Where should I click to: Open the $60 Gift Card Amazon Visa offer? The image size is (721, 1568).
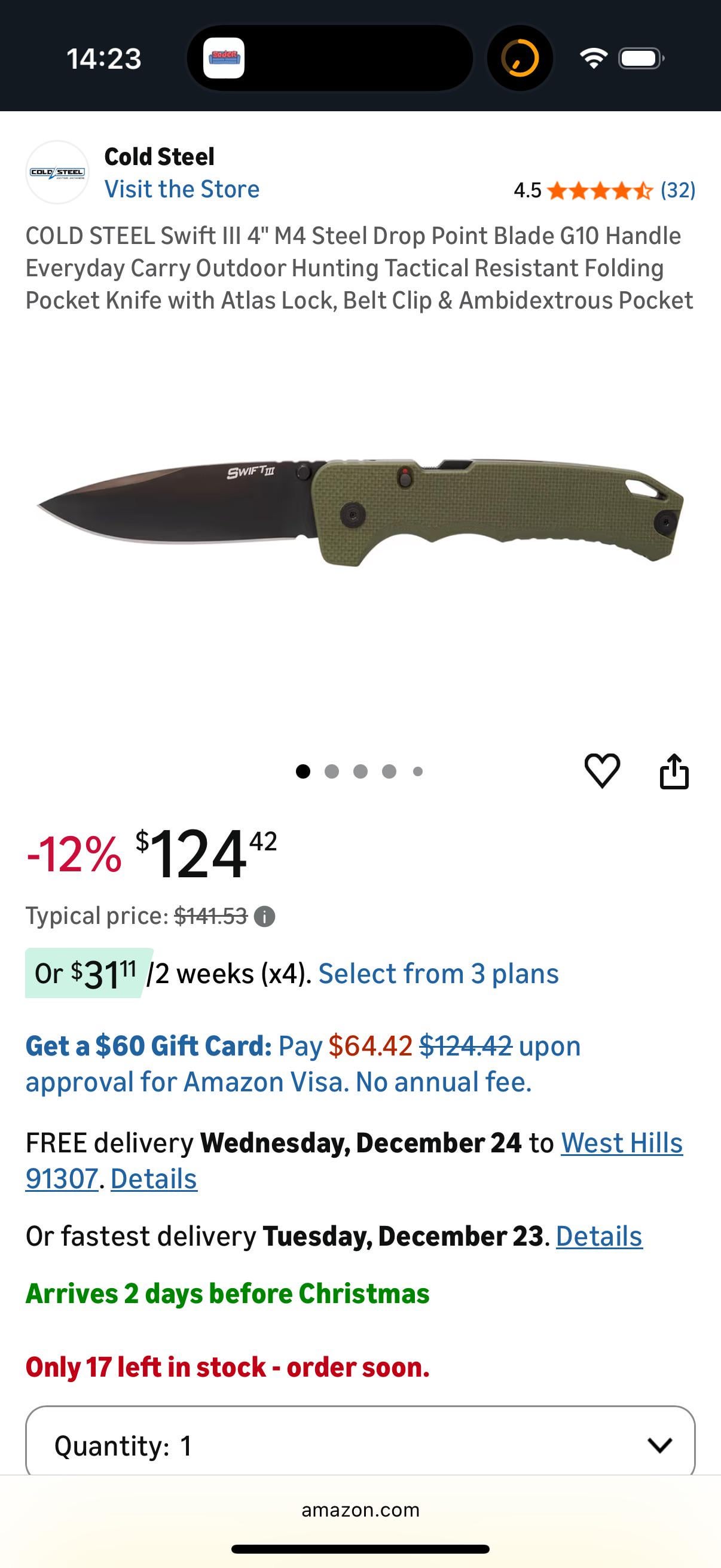[x=303, y=1063]
